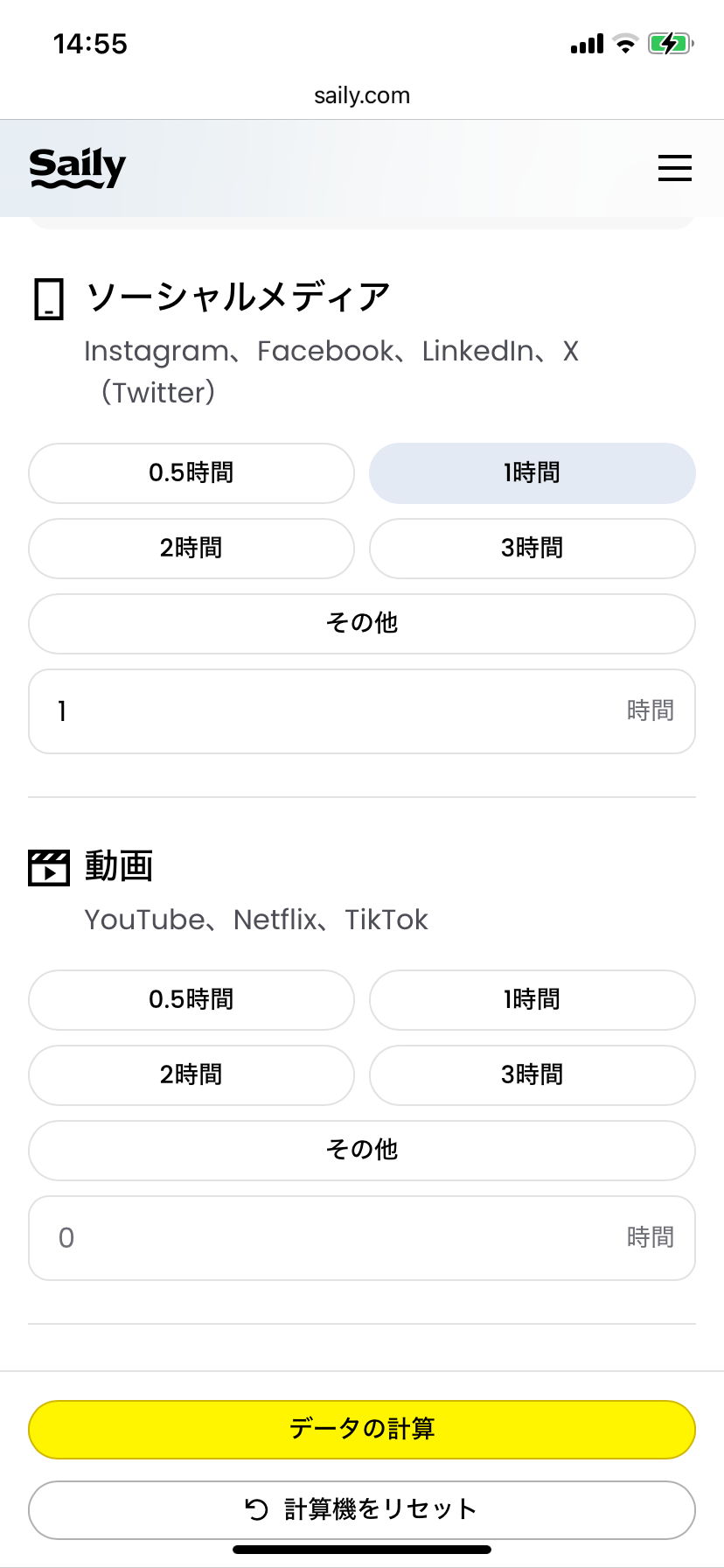Select 1時間 for ソーシャルメディア

point(532,473)
